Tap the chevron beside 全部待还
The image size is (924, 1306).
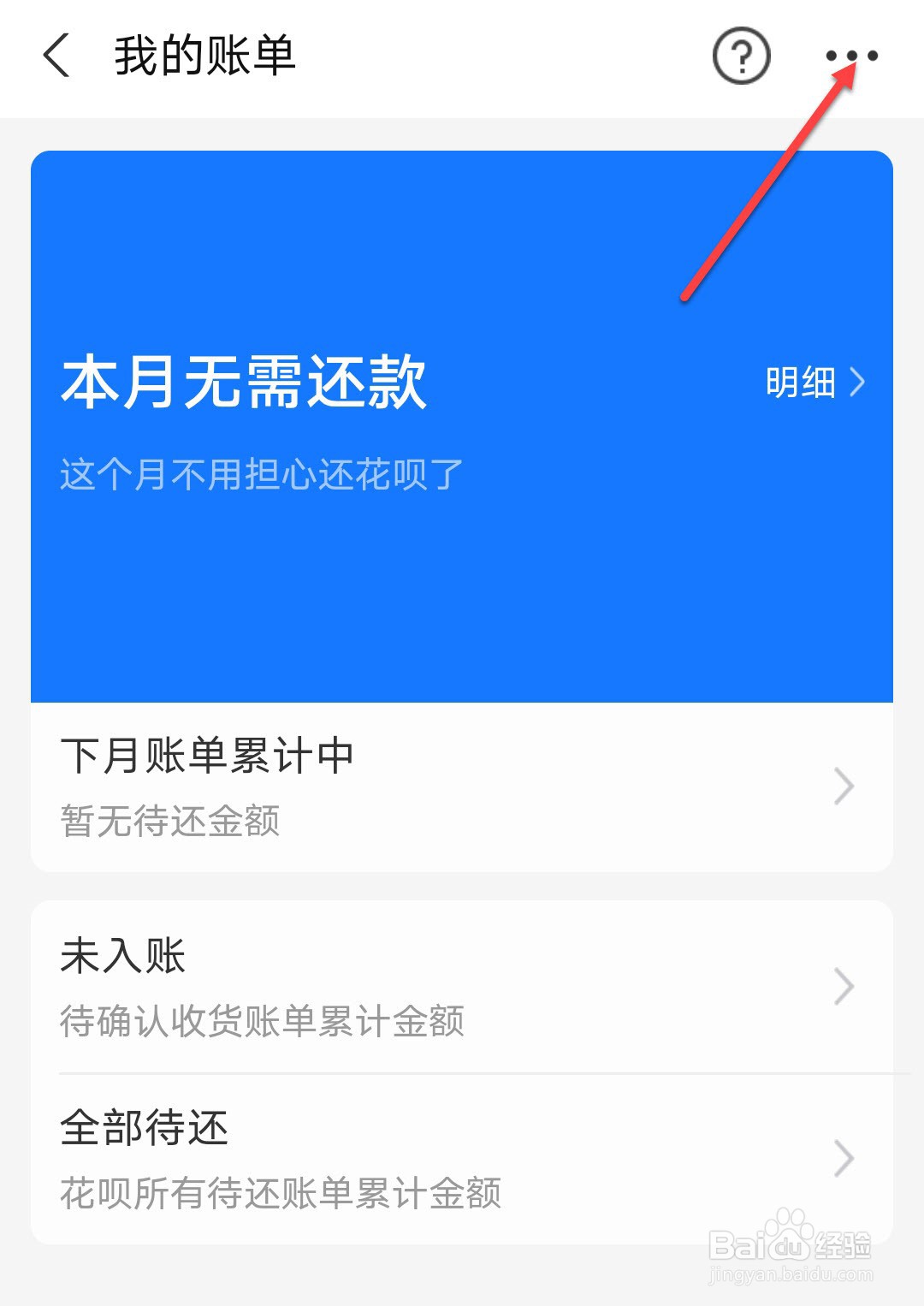point(843,1157)
